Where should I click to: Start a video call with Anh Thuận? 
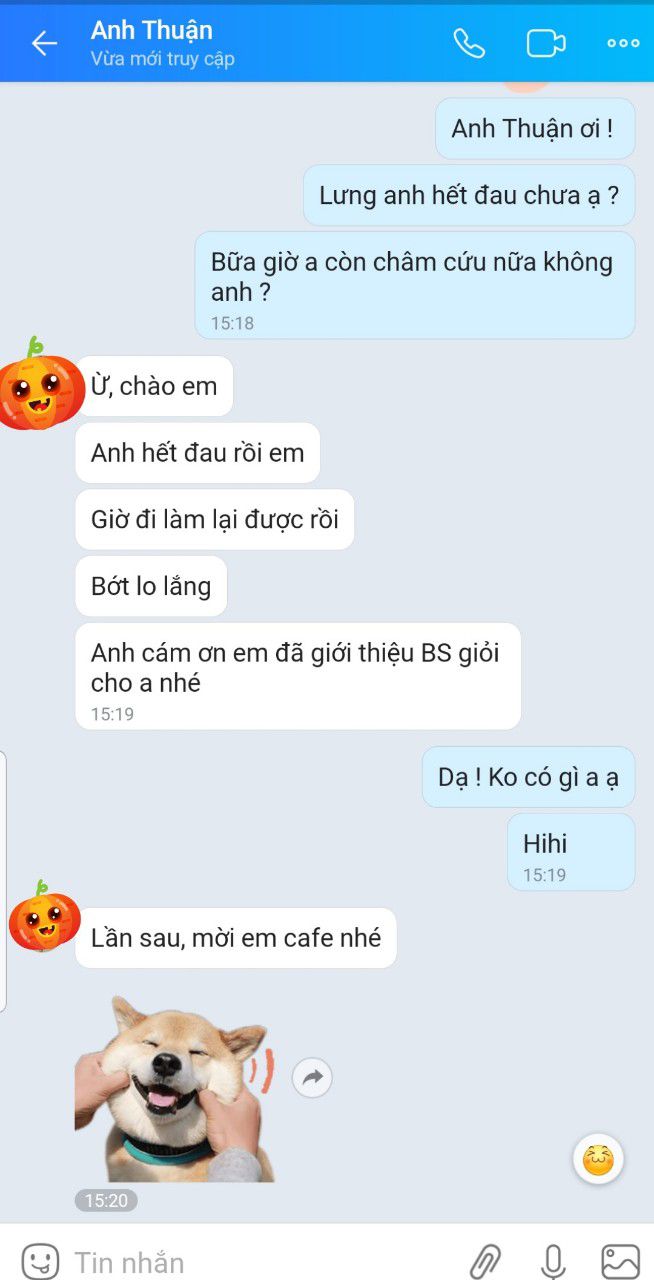[546, 43]
